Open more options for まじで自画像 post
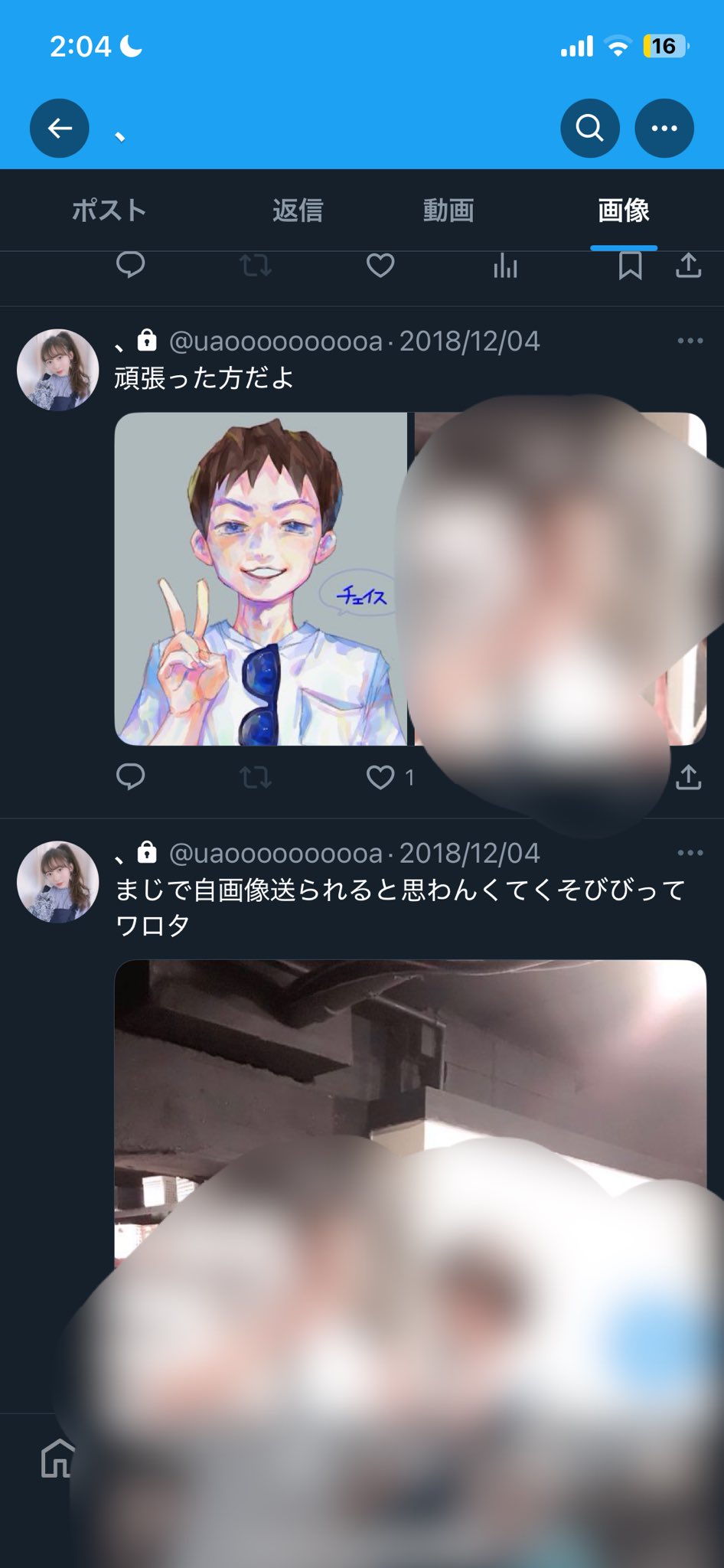The width and height of the screenshot is (724, 1568). tap(690, 853)
